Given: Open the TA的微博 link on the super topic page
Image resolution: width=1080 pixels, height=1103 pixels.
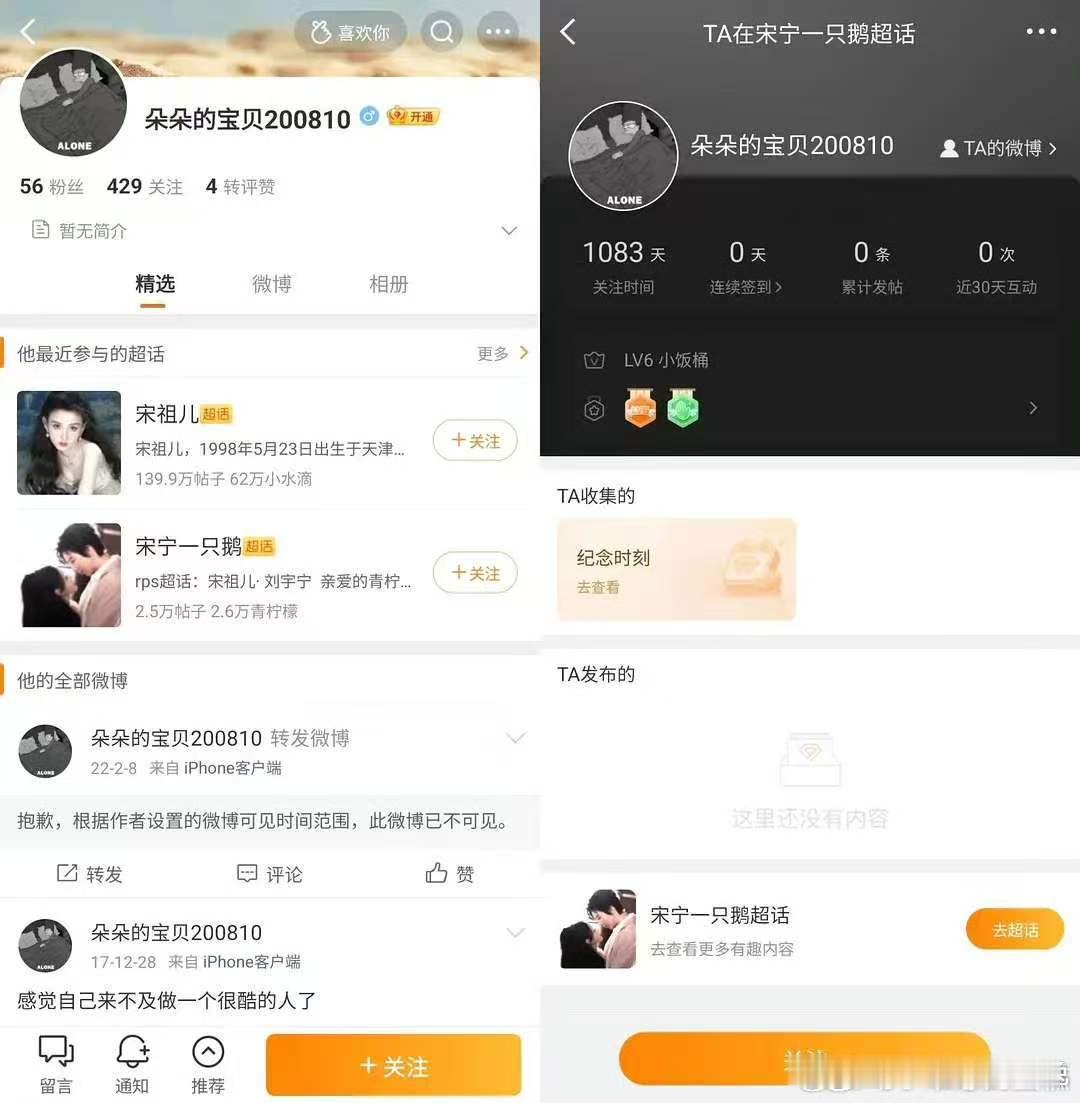Looking at the screenshot, I should pos(997,147).
